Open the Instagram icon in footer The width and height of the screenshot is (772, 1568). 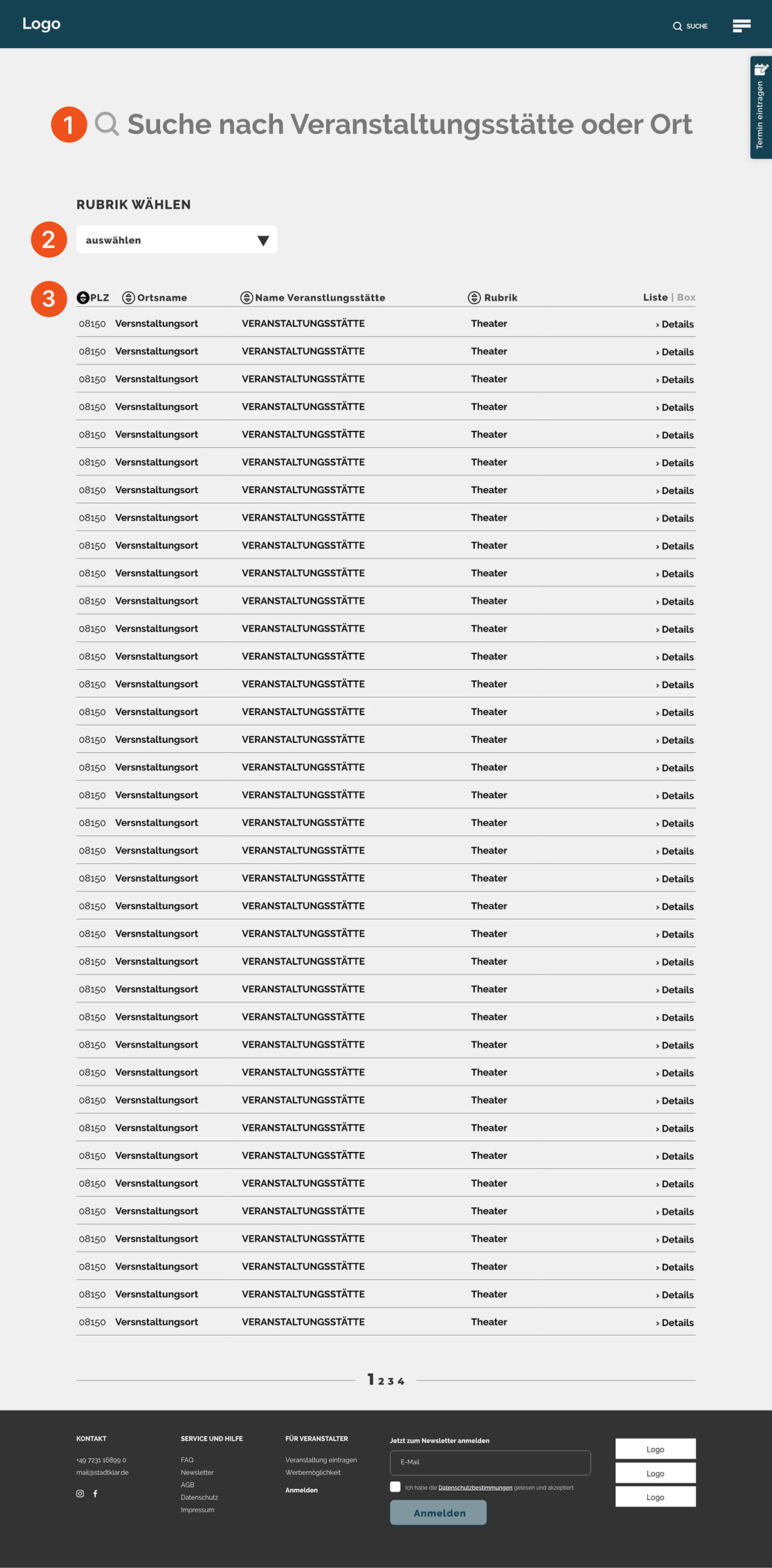click(80, 1493)
